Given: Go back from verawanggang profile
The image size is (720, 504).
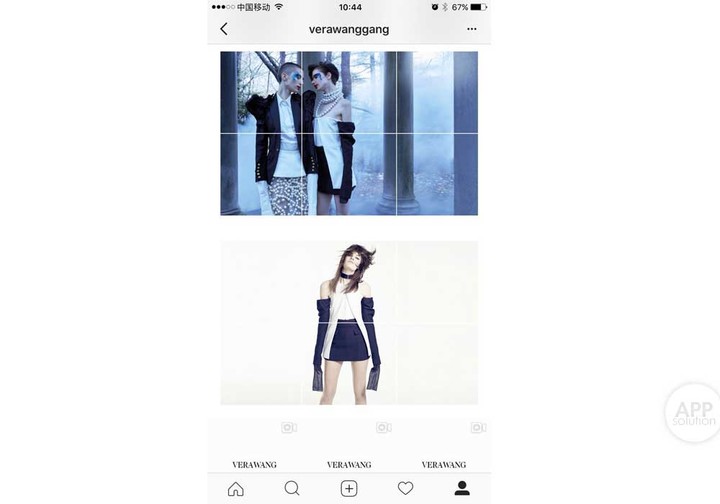Looking at the screenshot, I should point(224,29).
